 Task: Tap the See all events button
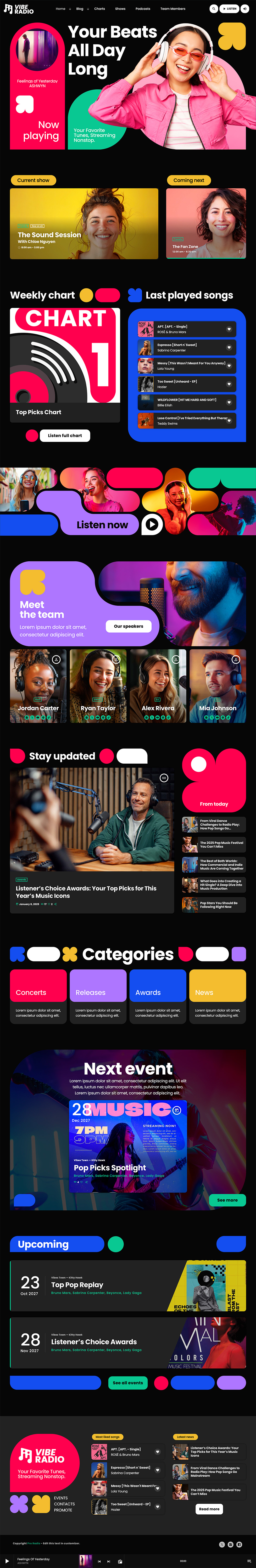pos(128,1382)
